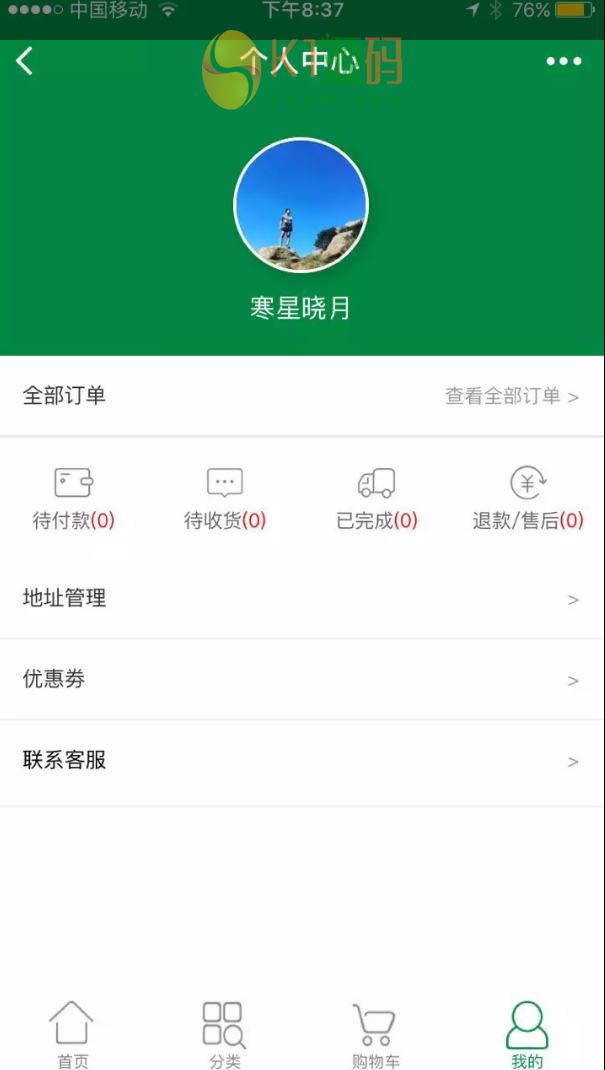Go back using the top-left arrow

point(25,61)
